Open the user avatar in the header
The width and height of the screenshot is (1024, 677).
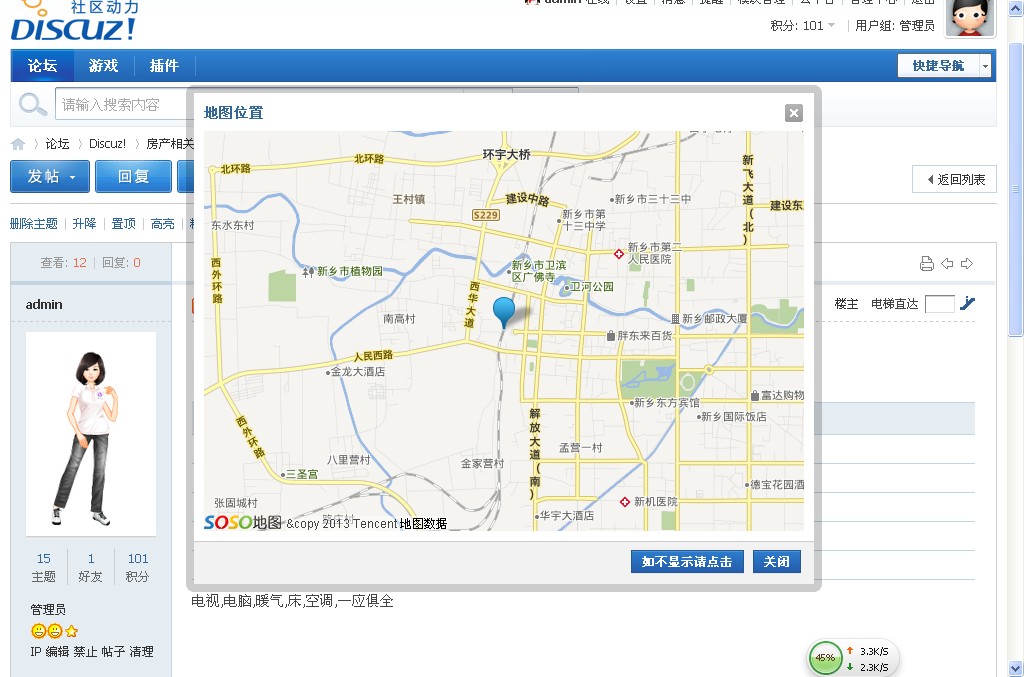(970, 17)
